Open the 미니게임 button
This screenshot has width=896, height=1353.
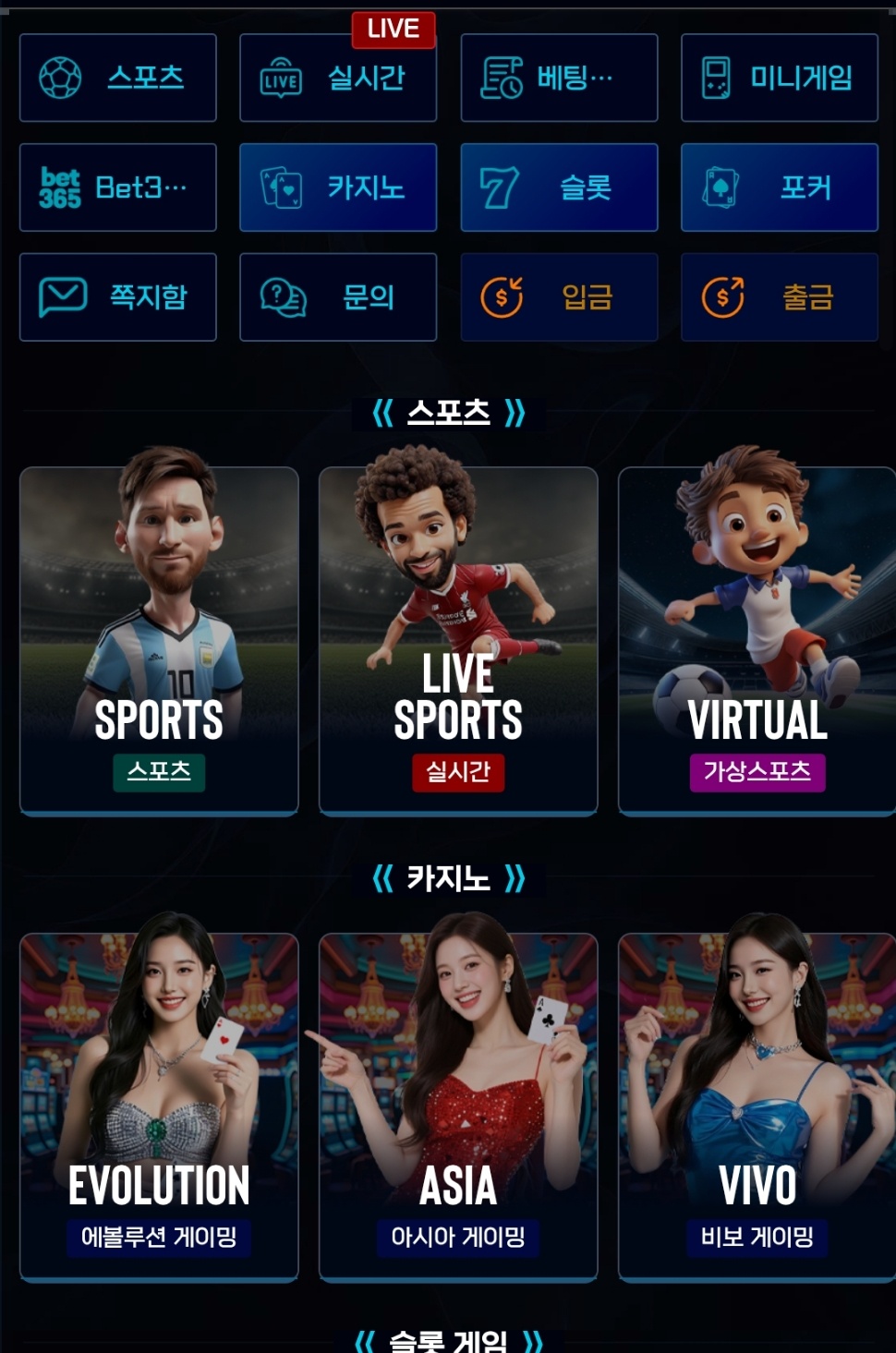point(779,79)
